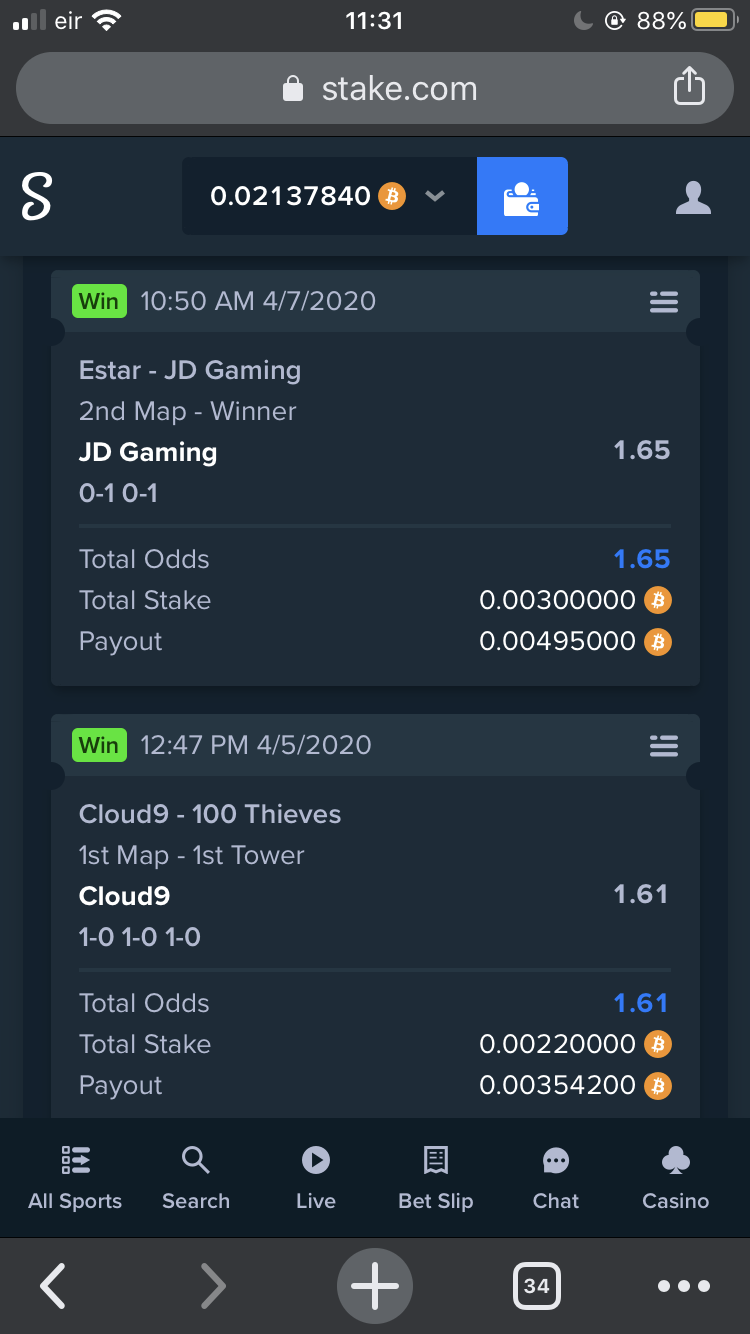The image size is (750, 1334).
Task: Open the Chat tab
Action: pyautogui.click(x=556, y=1179)
